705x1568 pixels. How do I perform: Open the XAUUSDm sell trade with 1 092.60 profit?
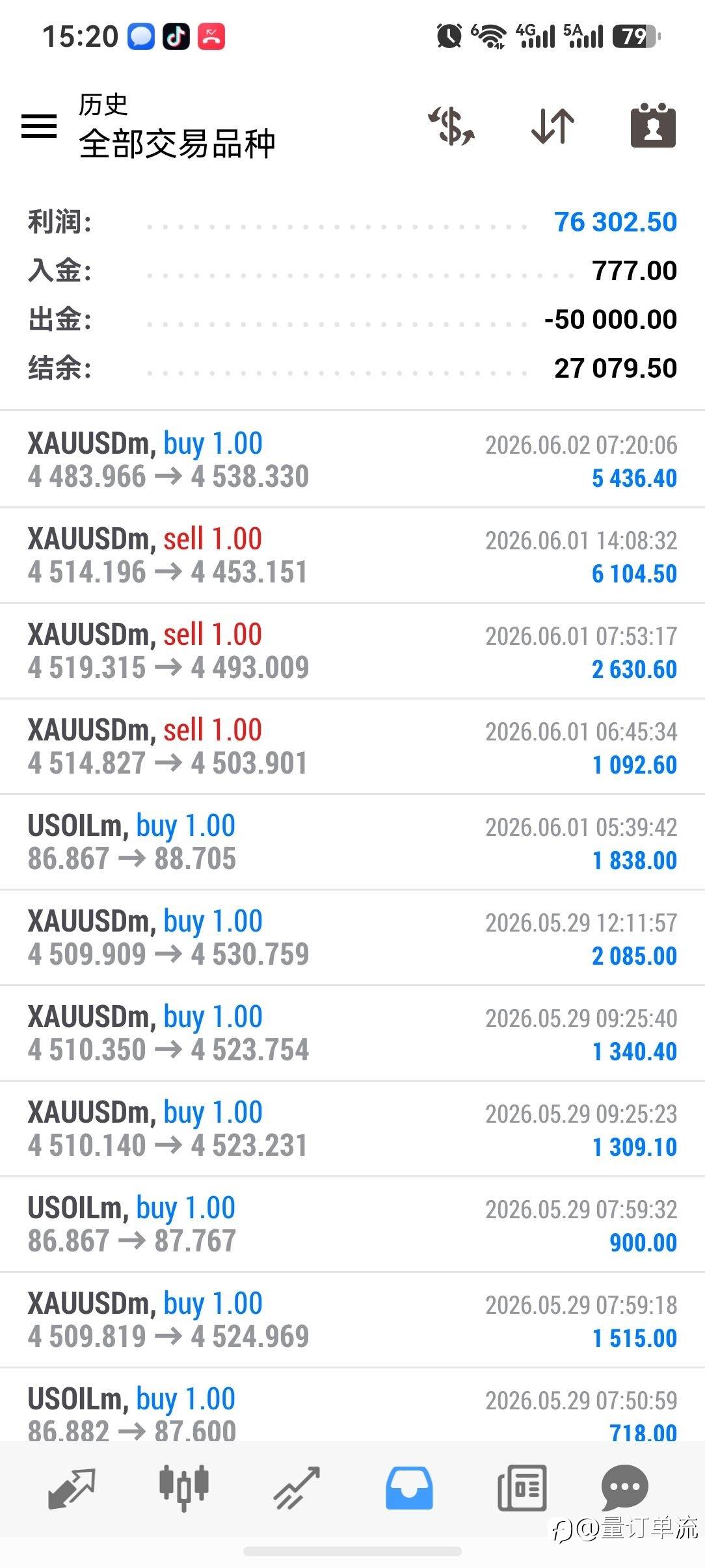coord(352,746)
